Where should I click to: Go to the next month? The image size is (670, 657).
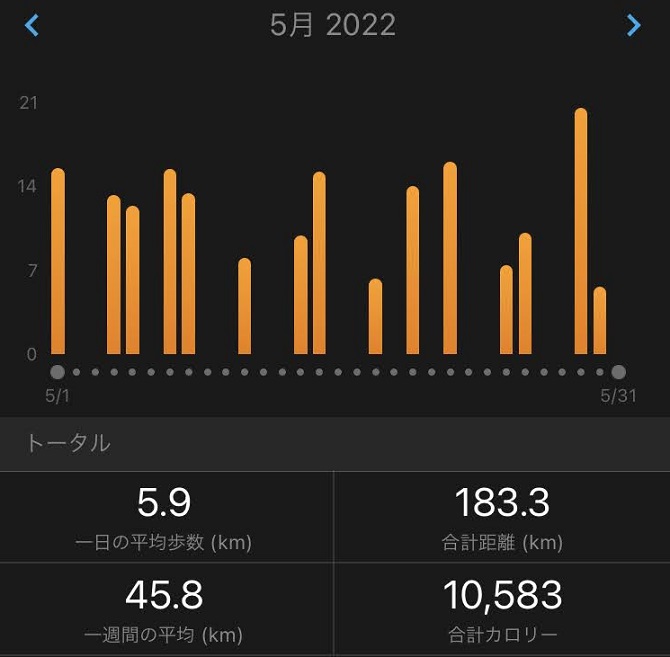click(634, 25)
